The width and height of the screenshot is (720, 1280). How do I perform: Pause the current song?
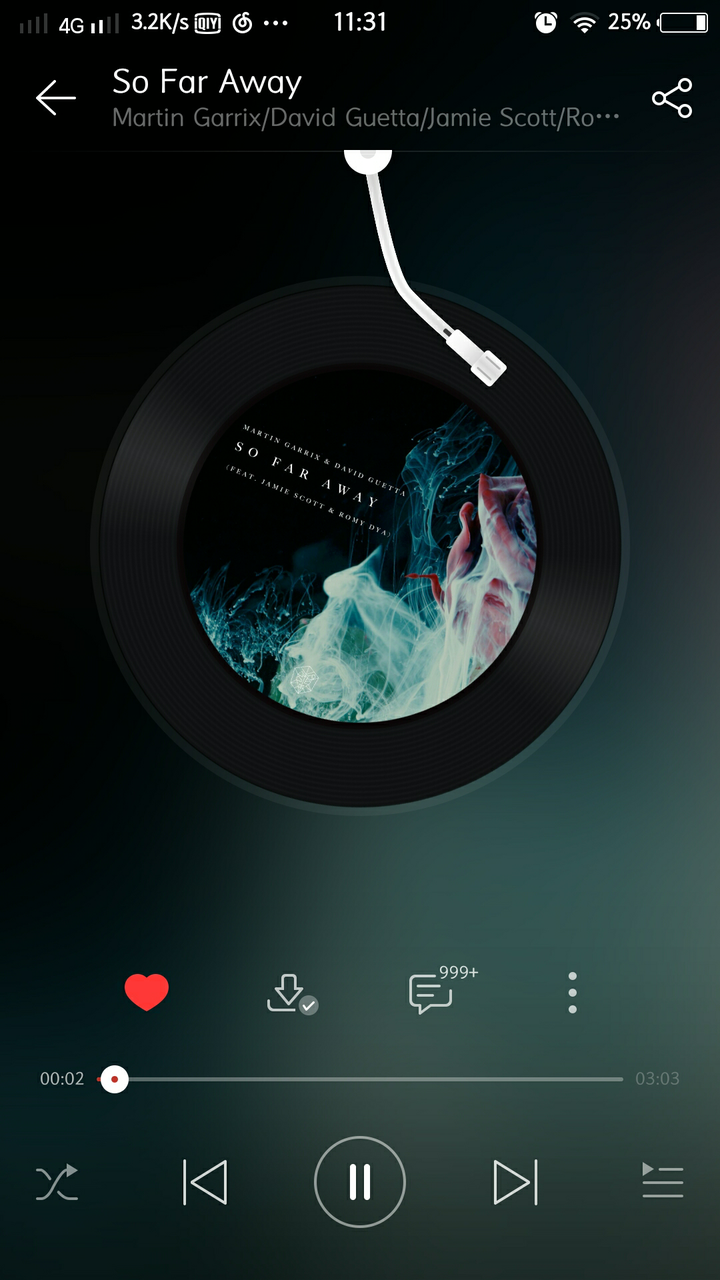360,1182
